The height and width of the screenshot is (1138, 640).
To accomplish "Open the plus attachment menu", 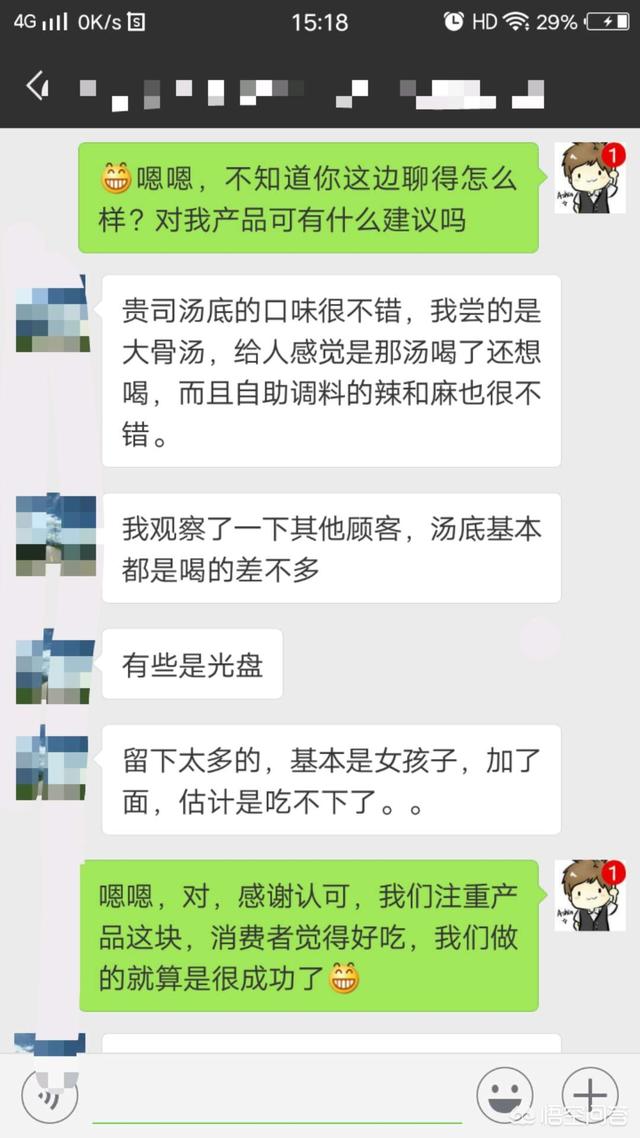I will [x=590, y=1094].
